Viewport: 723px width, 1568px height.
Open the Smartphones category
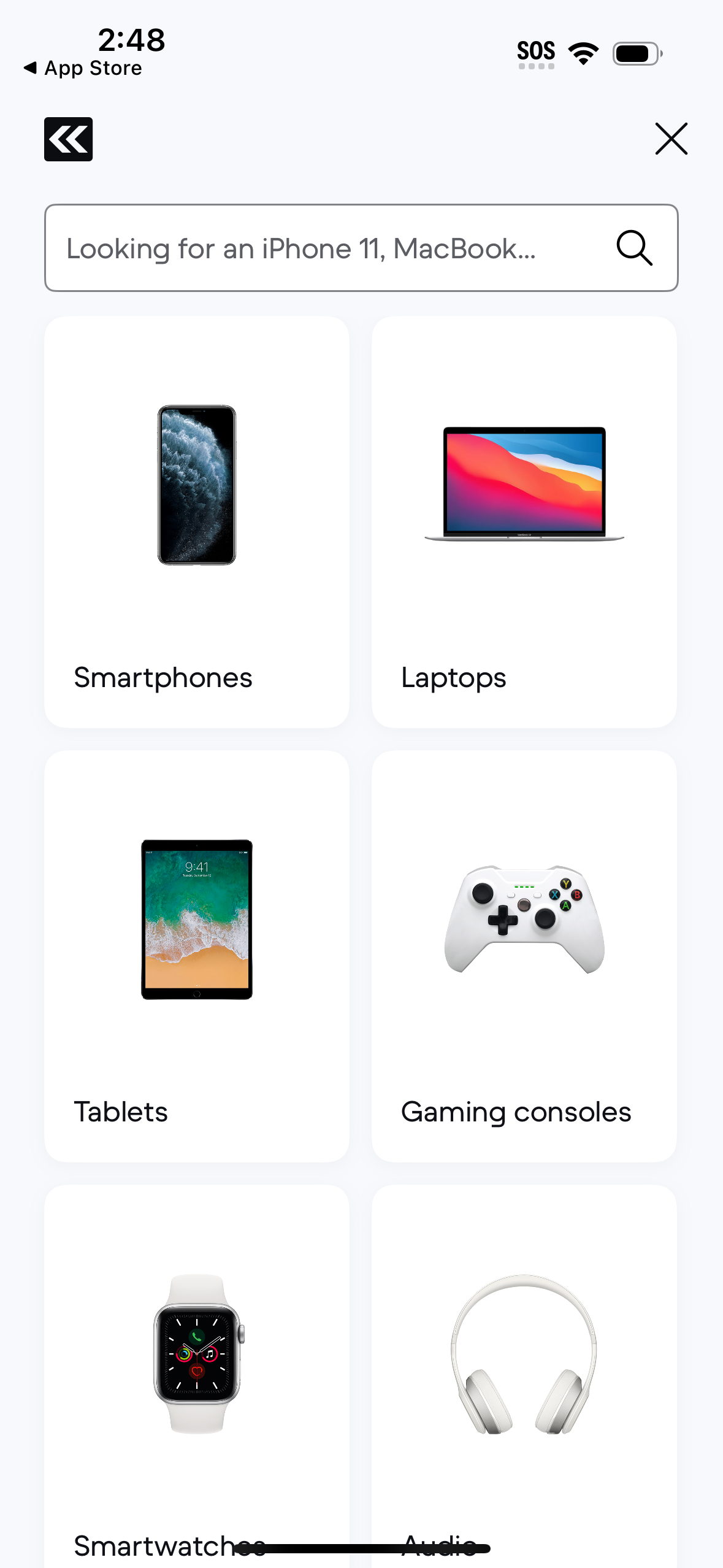click(x=163, y=677)
